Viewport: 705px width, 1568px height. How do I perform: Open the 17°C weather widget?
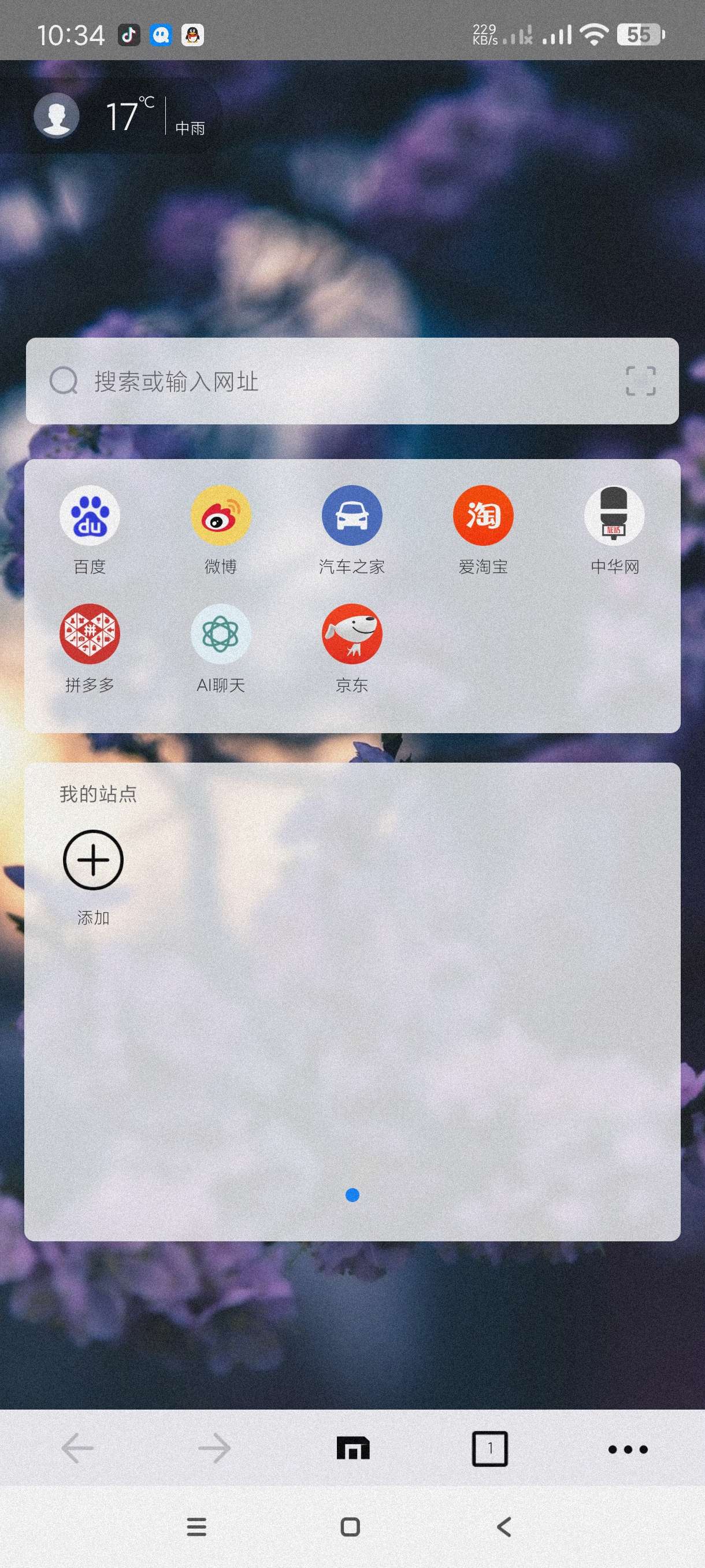[155, 116]
